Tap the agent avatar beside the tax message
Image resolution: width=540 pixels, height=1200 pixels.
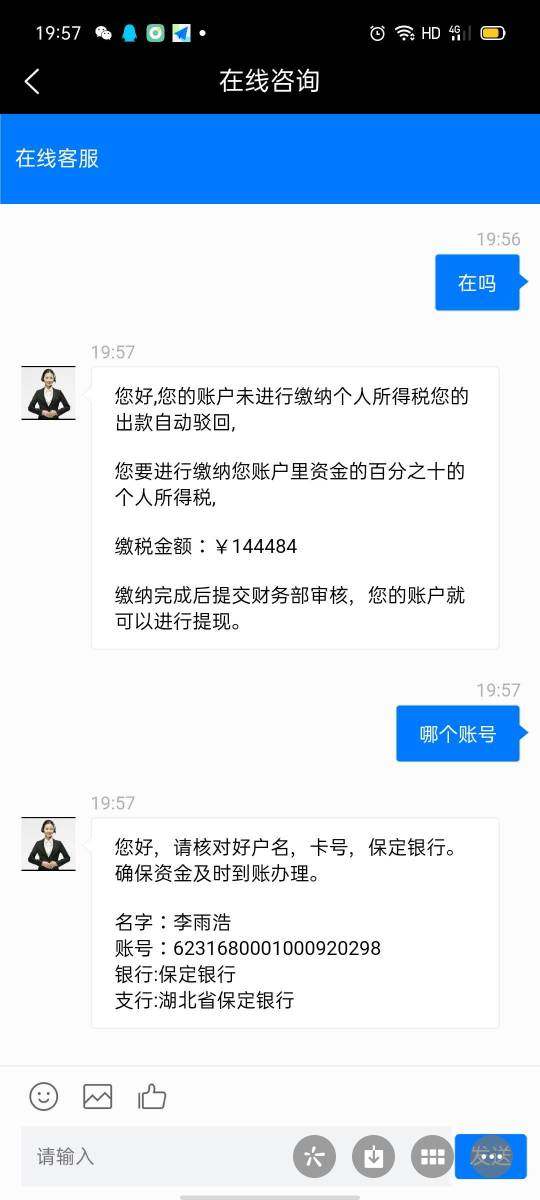(x=48, y=393)
